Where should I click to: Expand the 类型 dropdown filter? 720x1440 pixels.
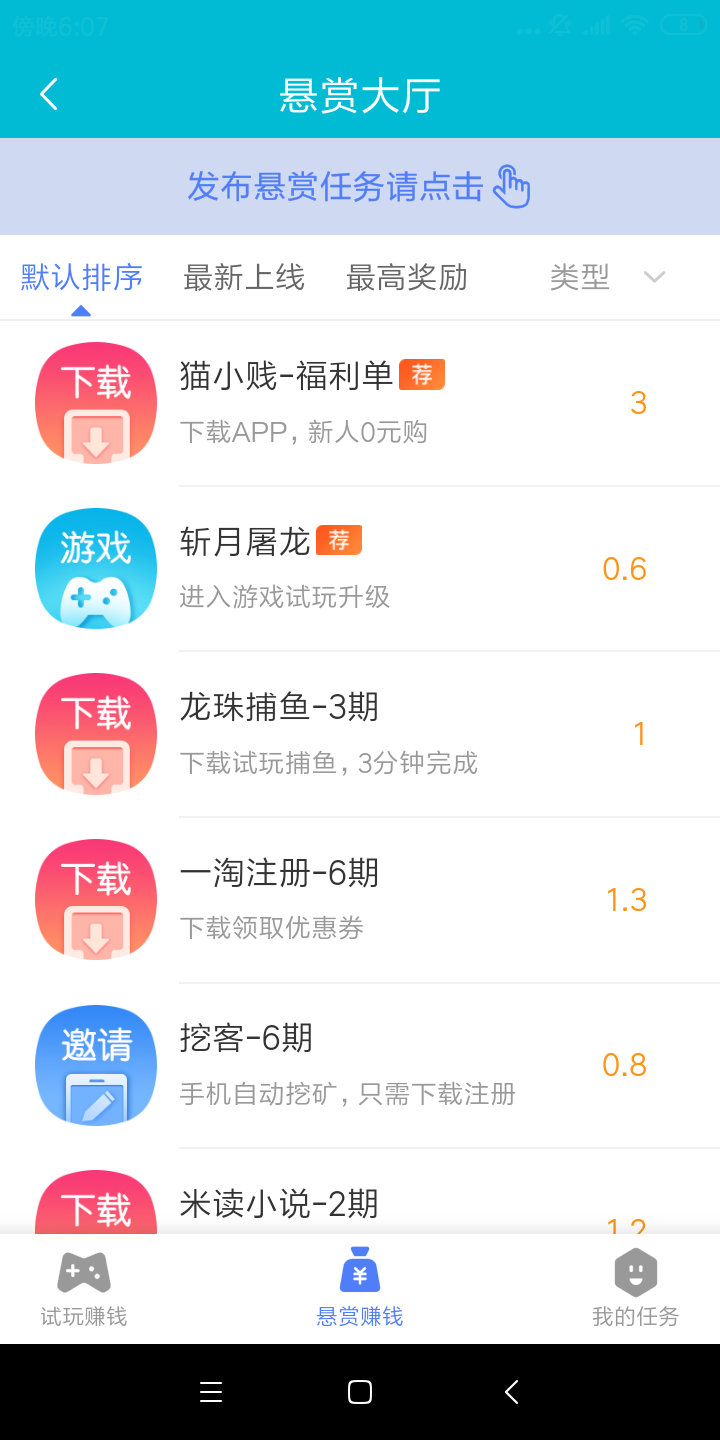tap(608, 277)
